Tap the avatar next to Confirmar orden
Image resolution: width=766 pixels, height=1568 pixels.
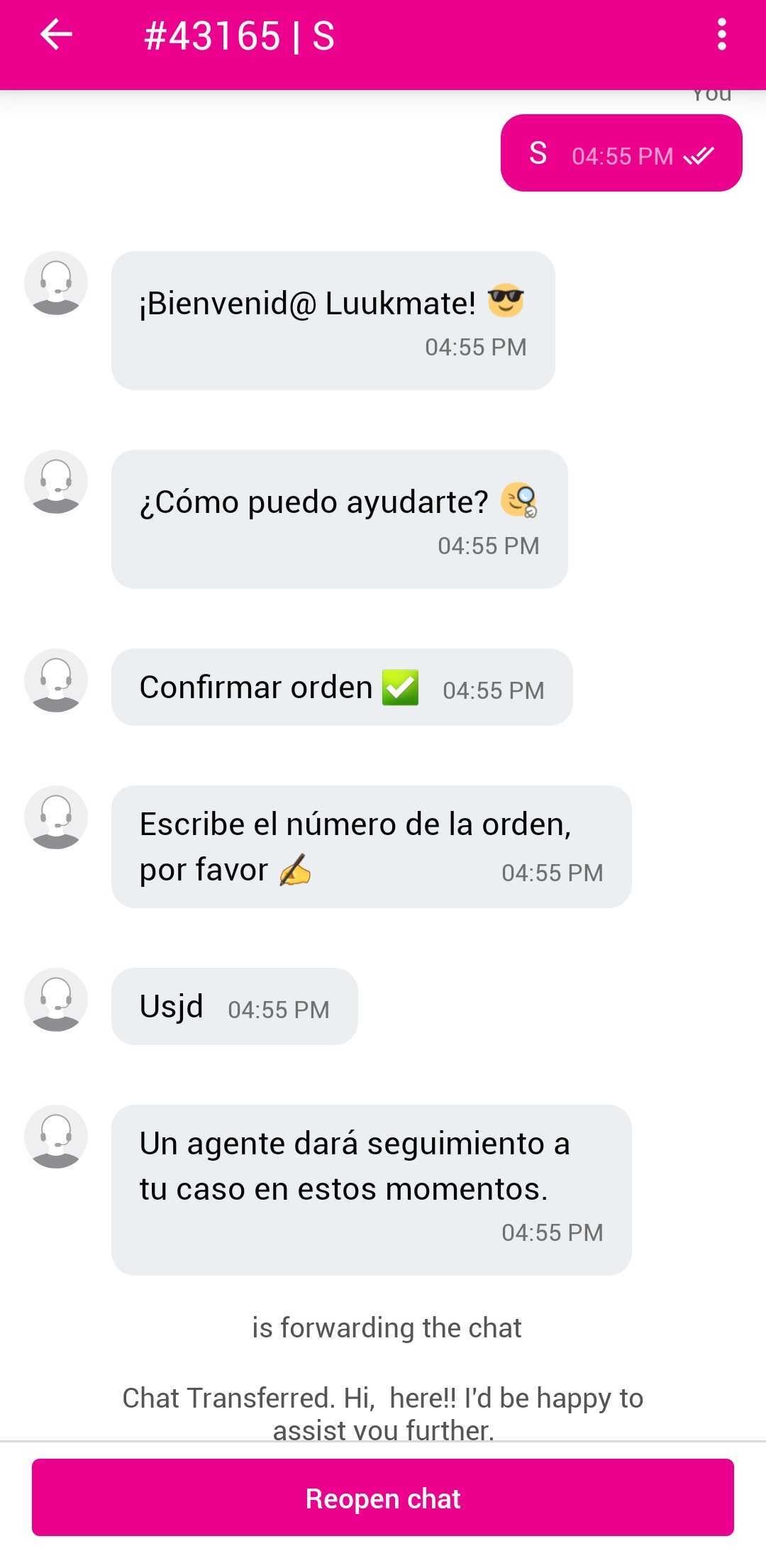(x=55, y=682)
